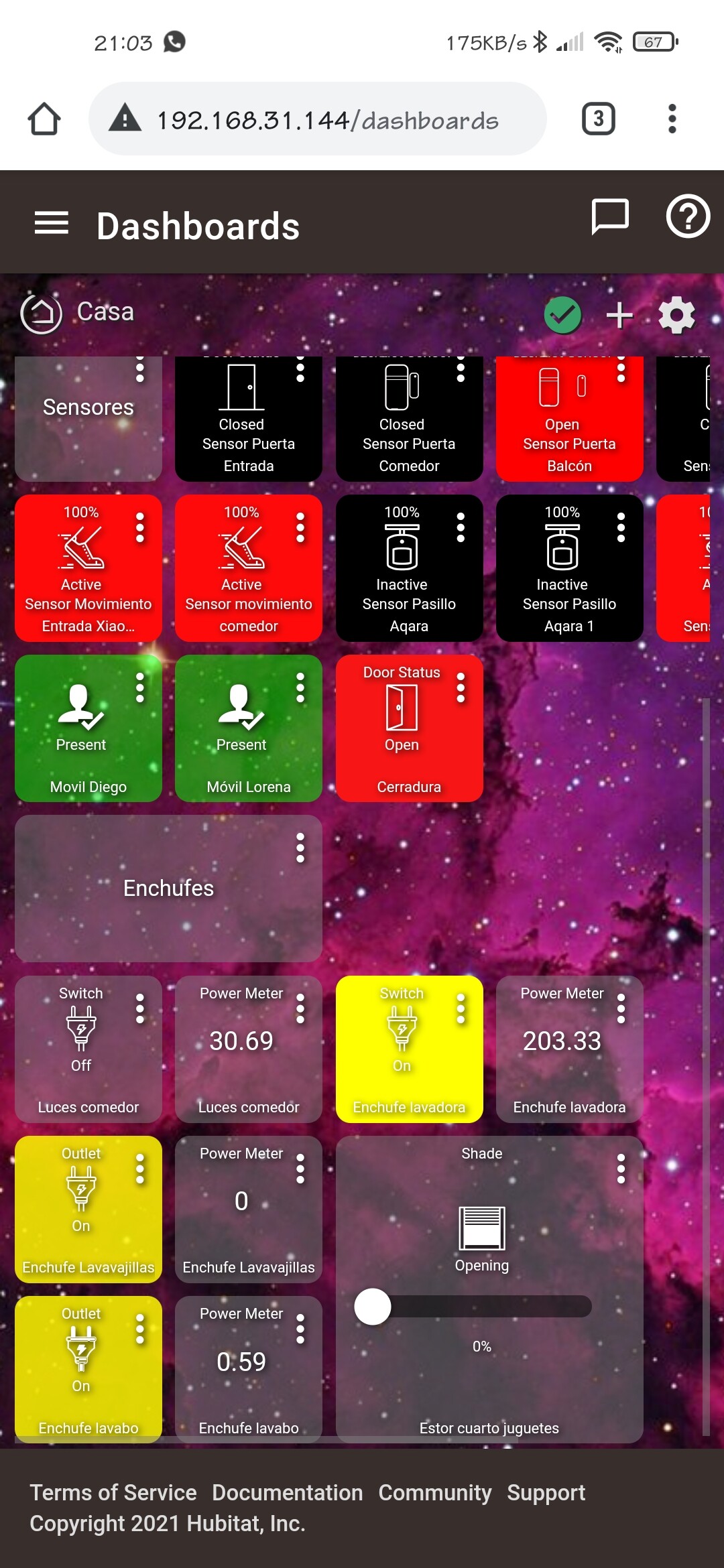Open the help question mark icon
This screenshot has height=1568, width=724.
tap(688, 216)
